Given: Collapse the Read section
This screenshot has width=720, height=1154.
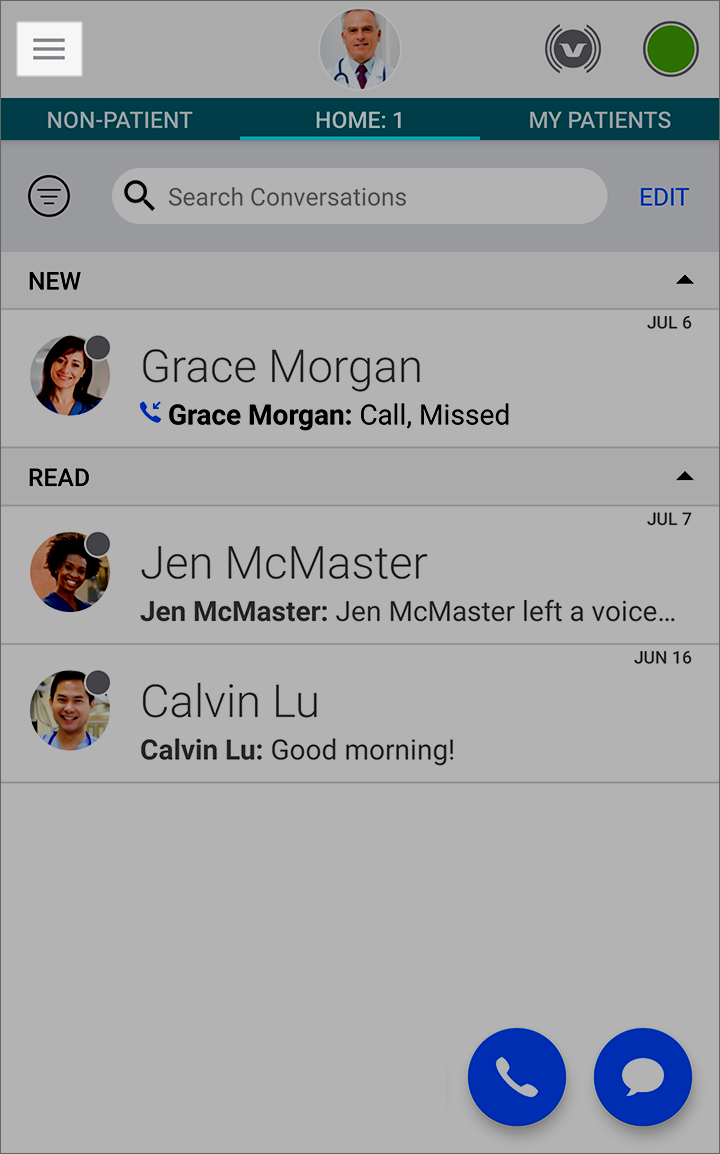Looking at the screenshot, I should [684, 477].
